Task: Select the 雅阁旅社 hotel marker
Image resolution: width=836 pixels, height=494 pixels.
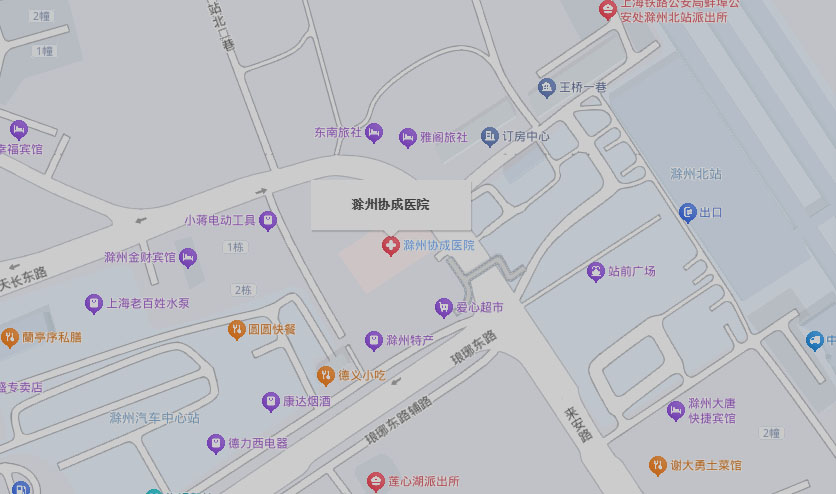Action: [407, 137]
